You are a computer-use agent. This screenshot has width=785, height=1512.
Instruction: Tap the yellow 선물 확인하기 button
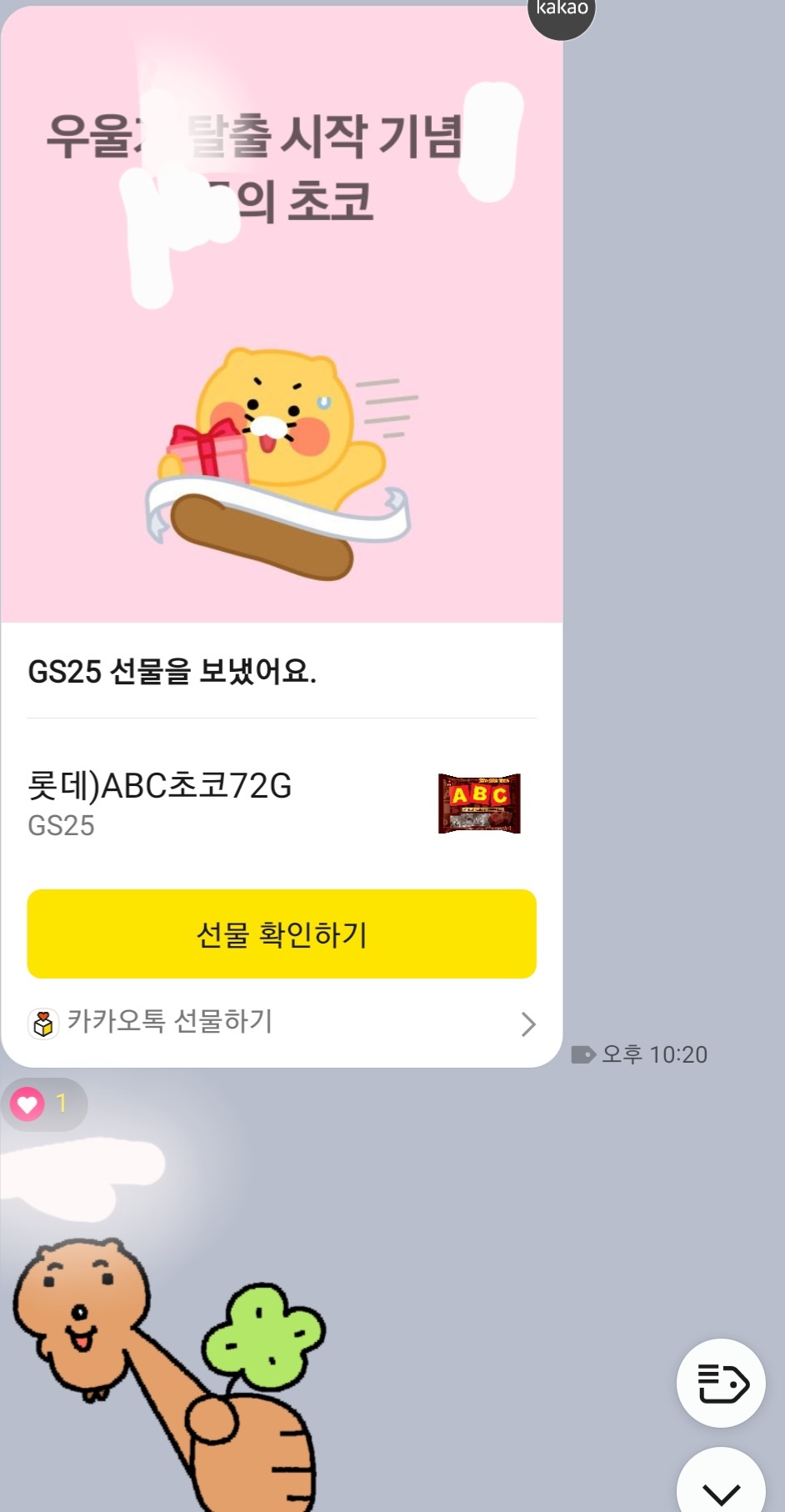282,934
